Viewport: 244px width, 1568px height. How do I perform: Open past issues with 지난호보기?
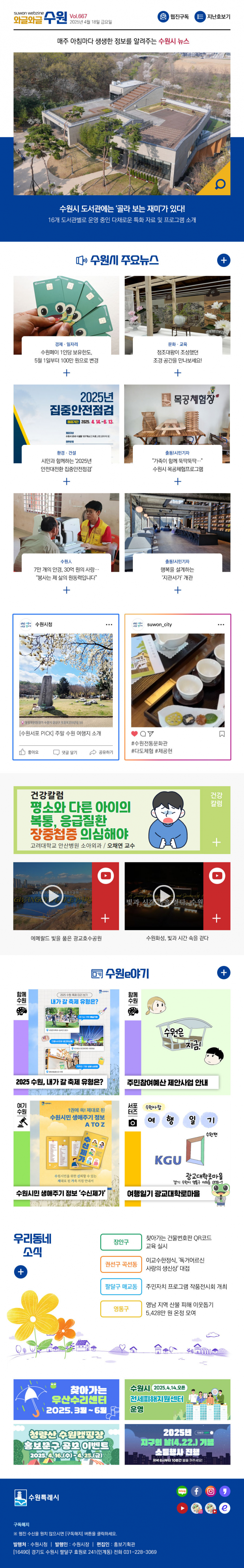(212, 17)
